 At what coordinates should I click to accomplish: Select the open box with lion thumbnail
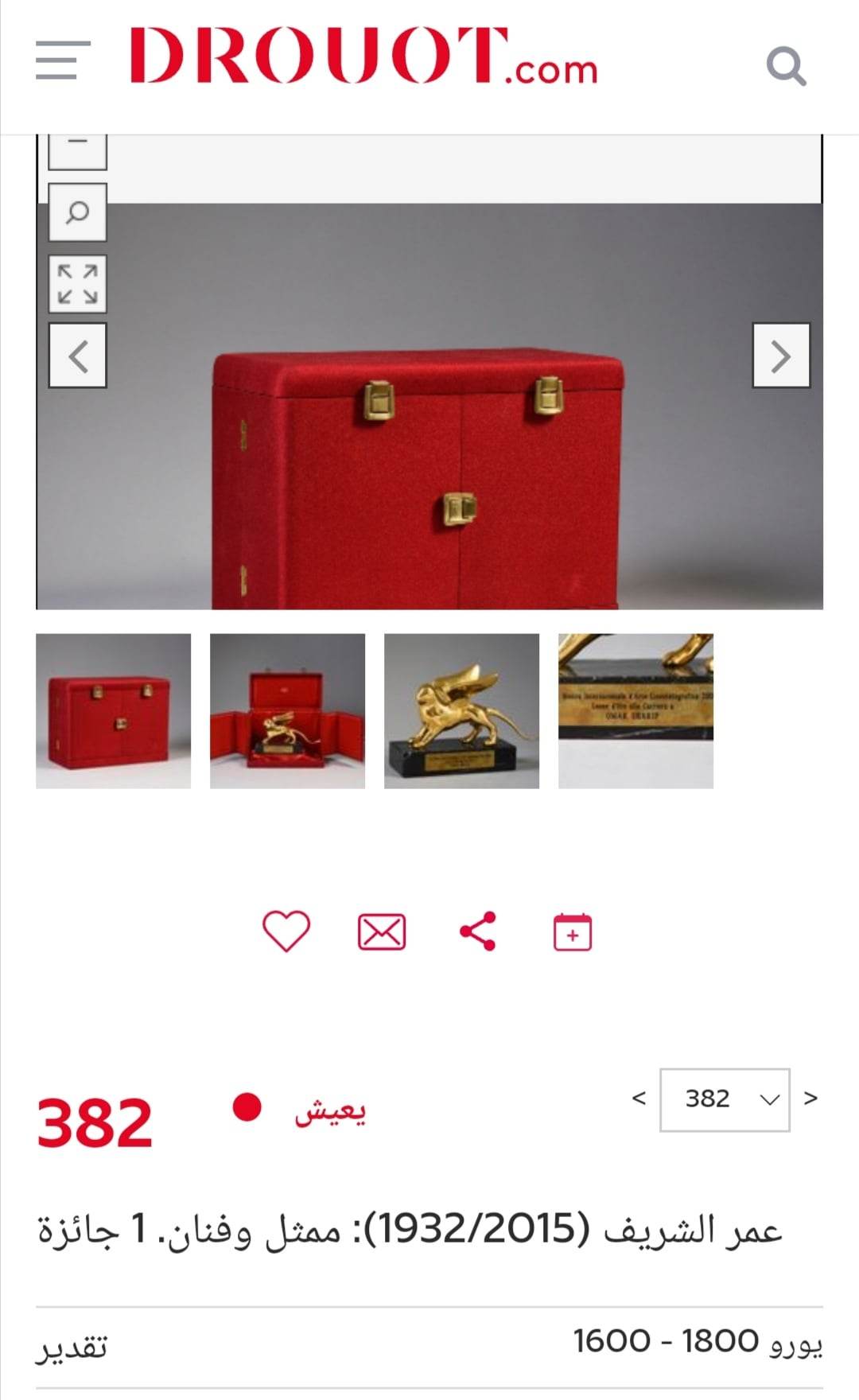(287, 711)
